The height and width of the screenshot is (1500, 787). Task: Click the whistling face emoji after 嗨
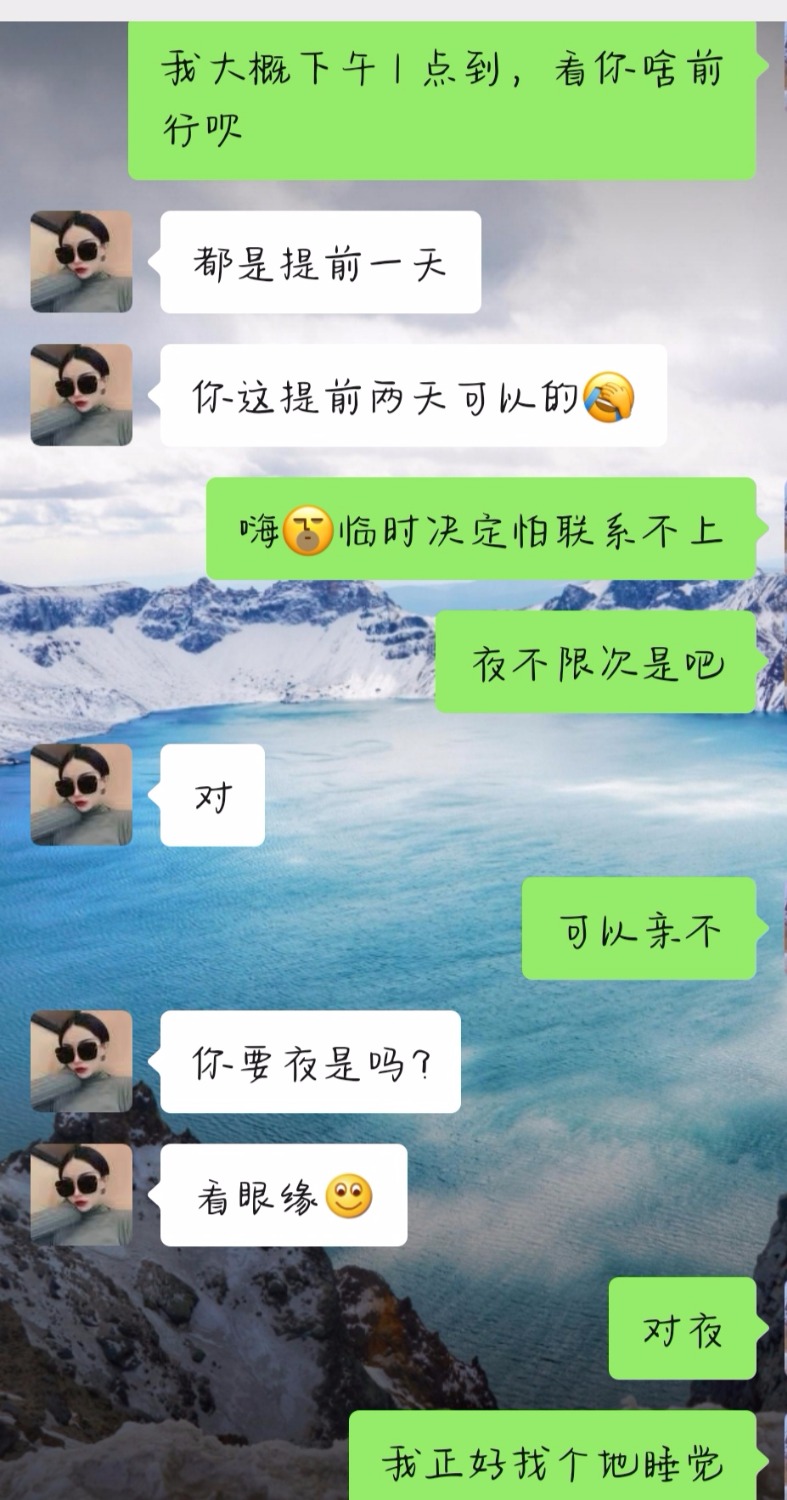point(309,531)
